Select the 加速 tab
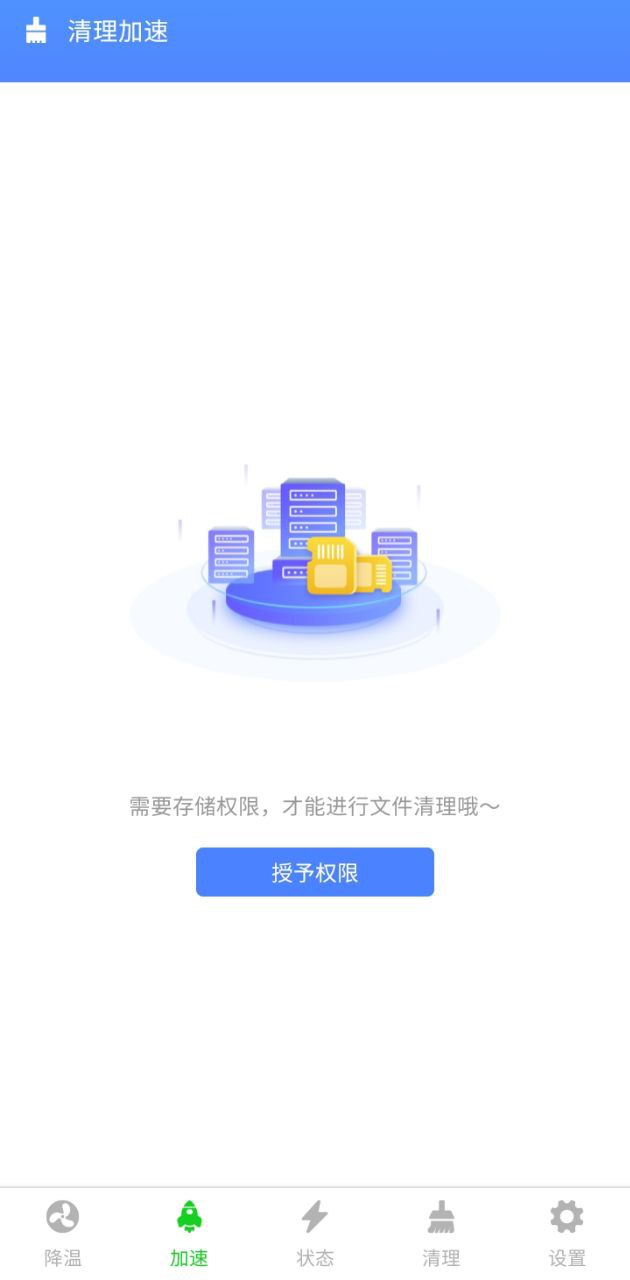630x1280 pixels. tap(189, 1234)
